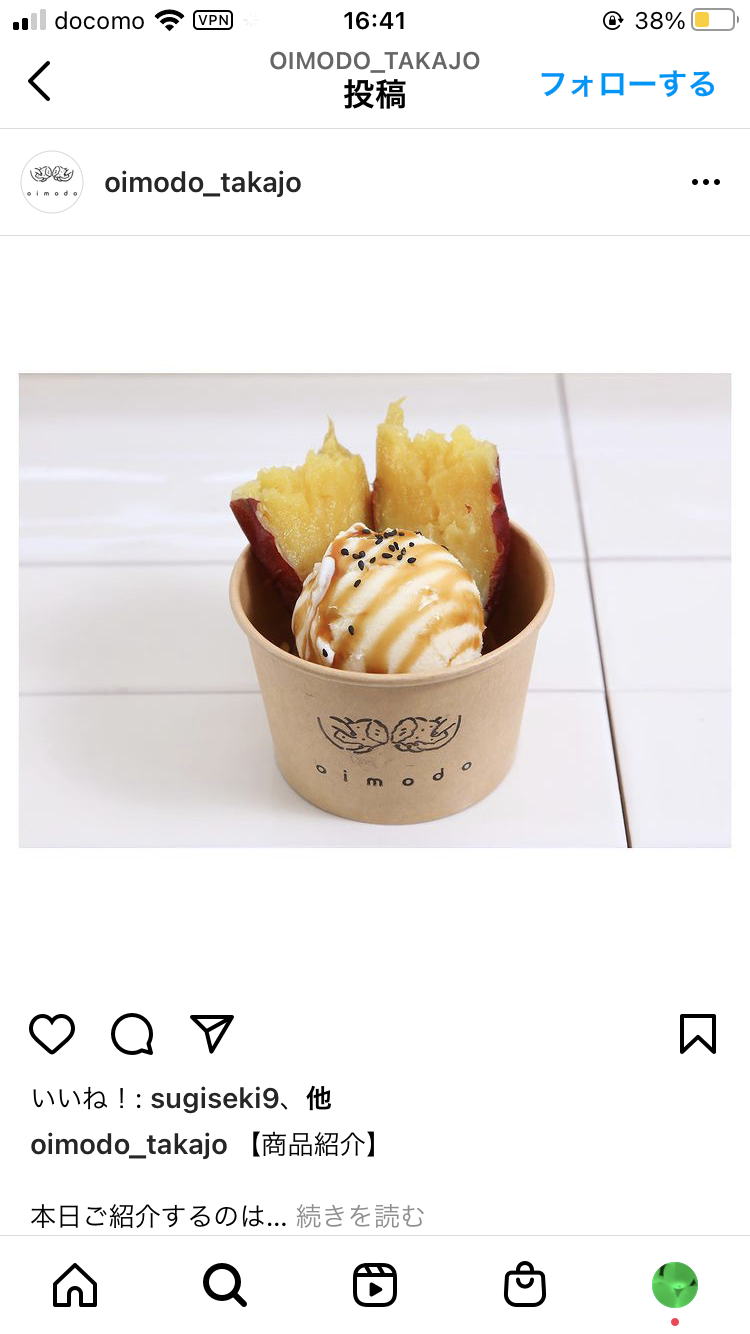Viewport: 750px width, 1334px height.
Task: Save the post with the bookmark icon
Action: point(698,1034)
